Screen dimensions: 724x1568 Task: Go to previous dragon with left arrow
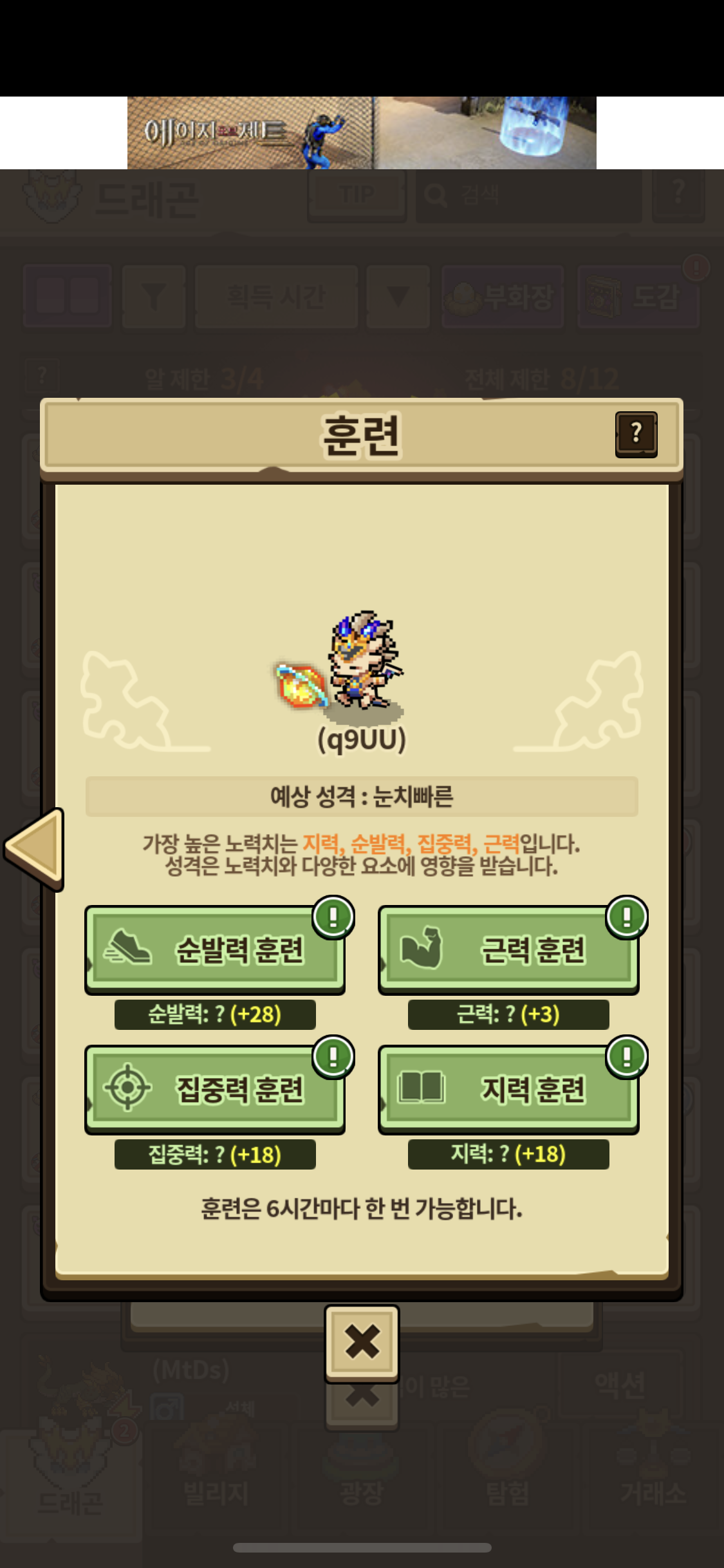[x=35, y=848]
